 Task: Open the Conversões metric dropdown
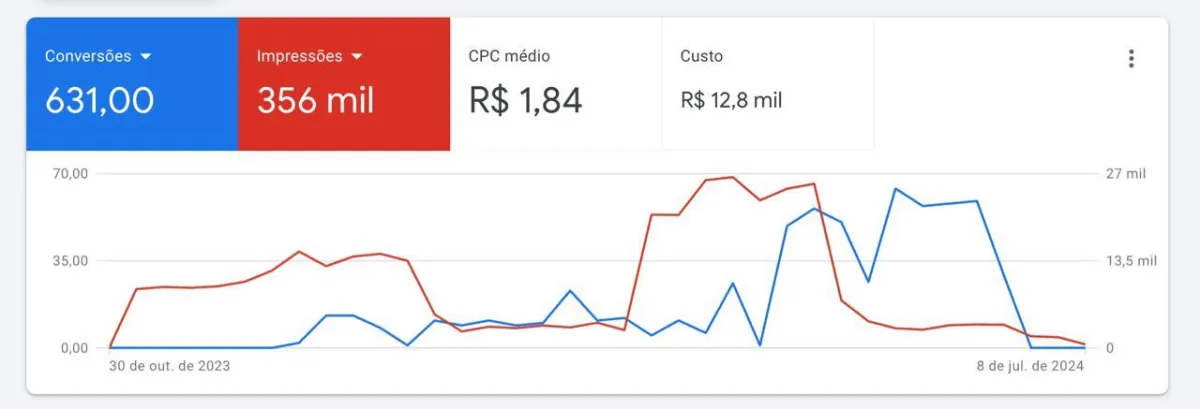tap(146, 57)
